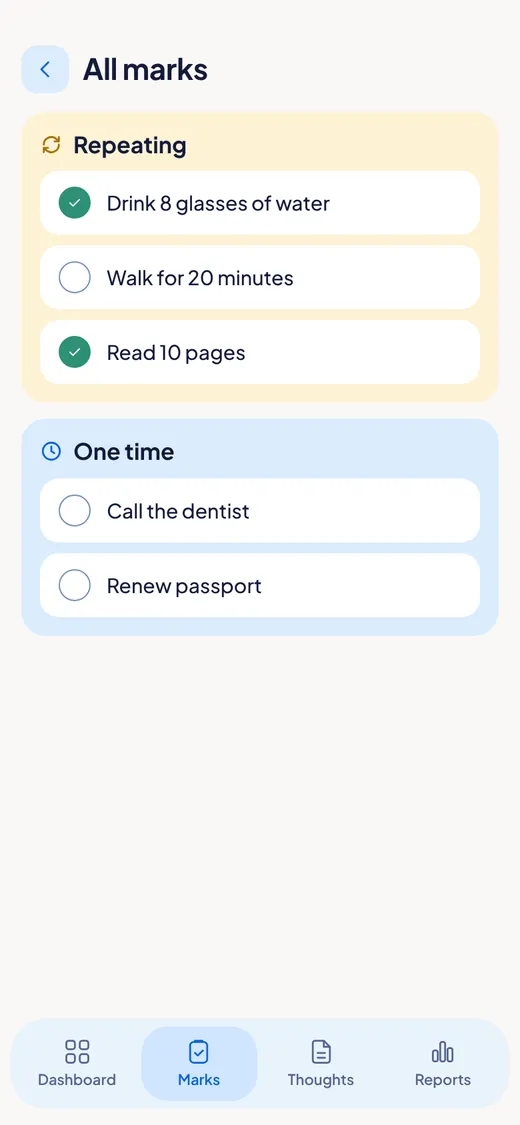
Task: Go back using the back arrow
Action: (45, 70)
